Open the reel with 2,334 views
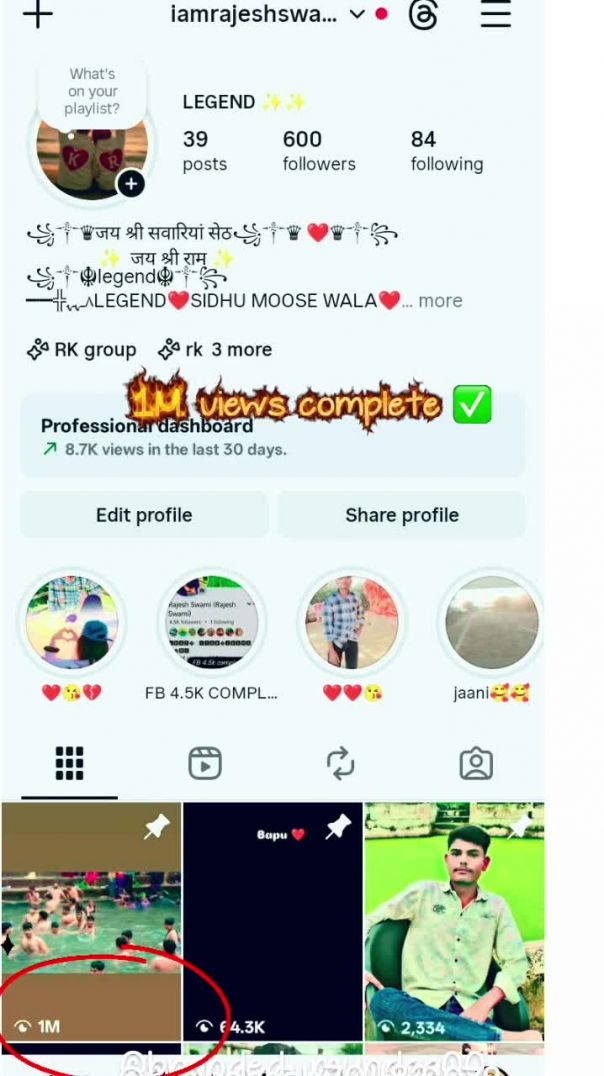 click(454, 920)
